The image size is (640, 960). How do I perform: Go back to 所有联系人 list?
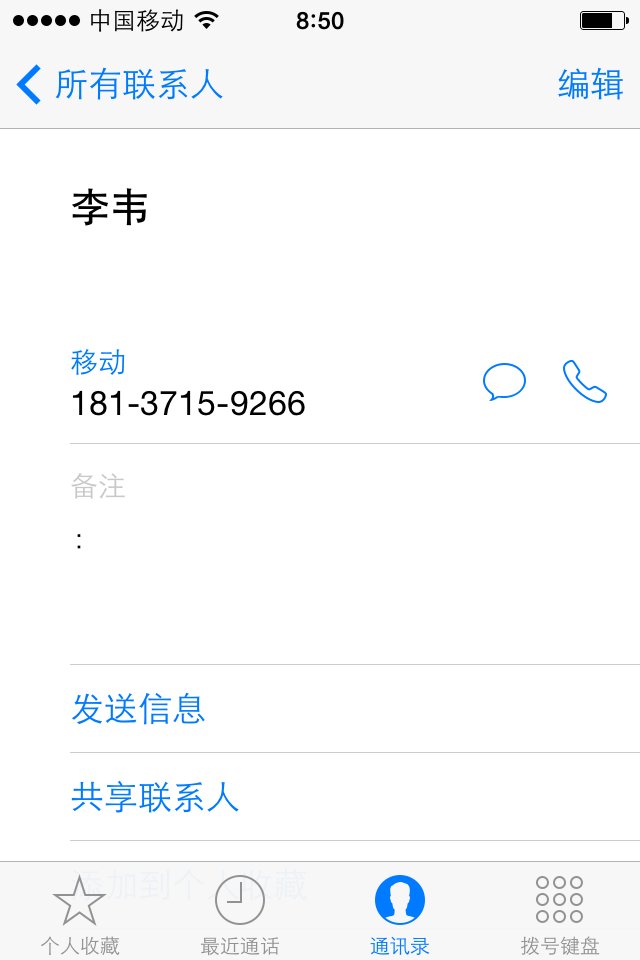pyautogui.click(x=120, y=85)
